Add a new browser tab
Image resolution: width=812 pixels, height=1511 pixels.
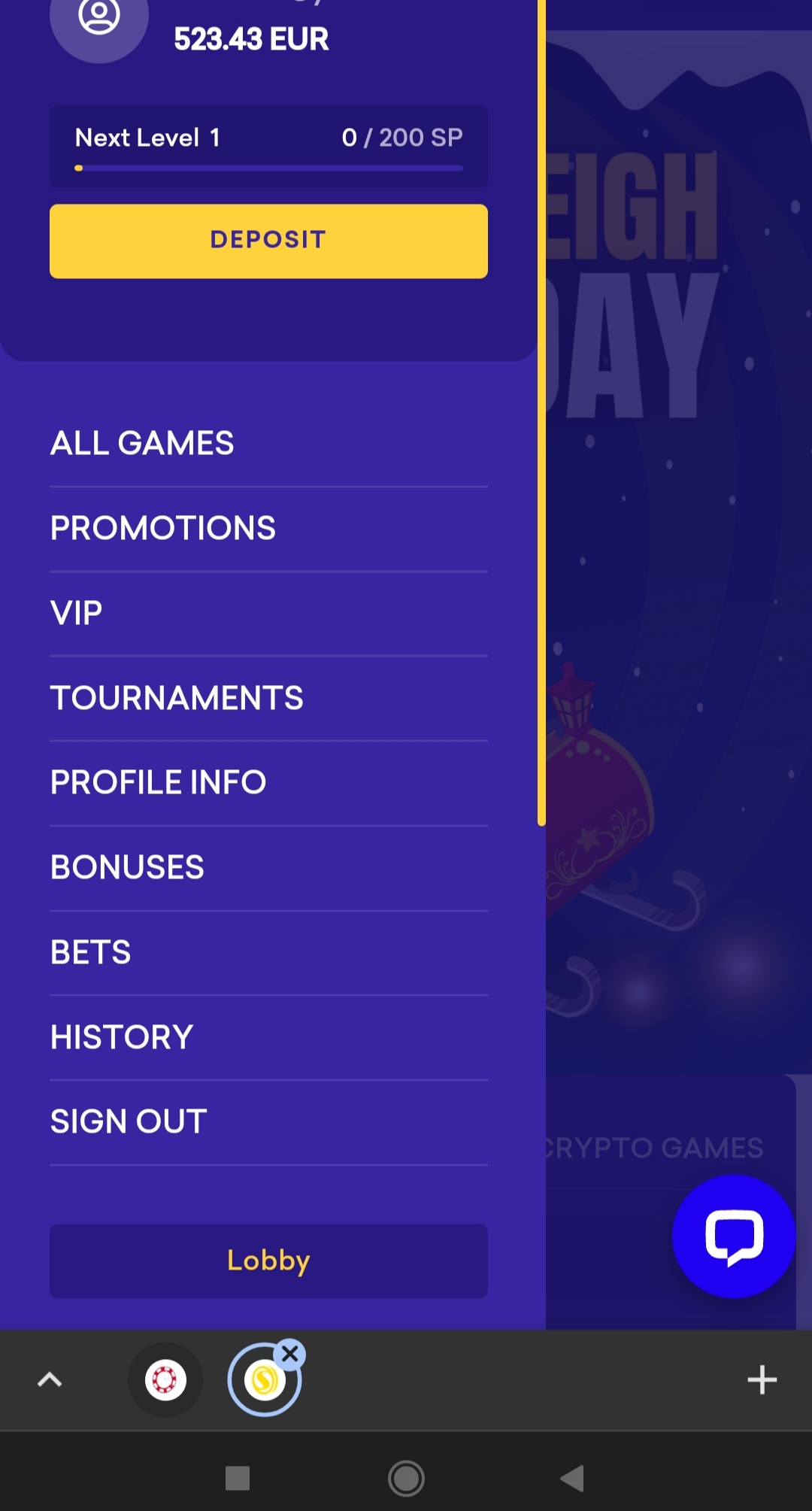tap(762, 1380)
